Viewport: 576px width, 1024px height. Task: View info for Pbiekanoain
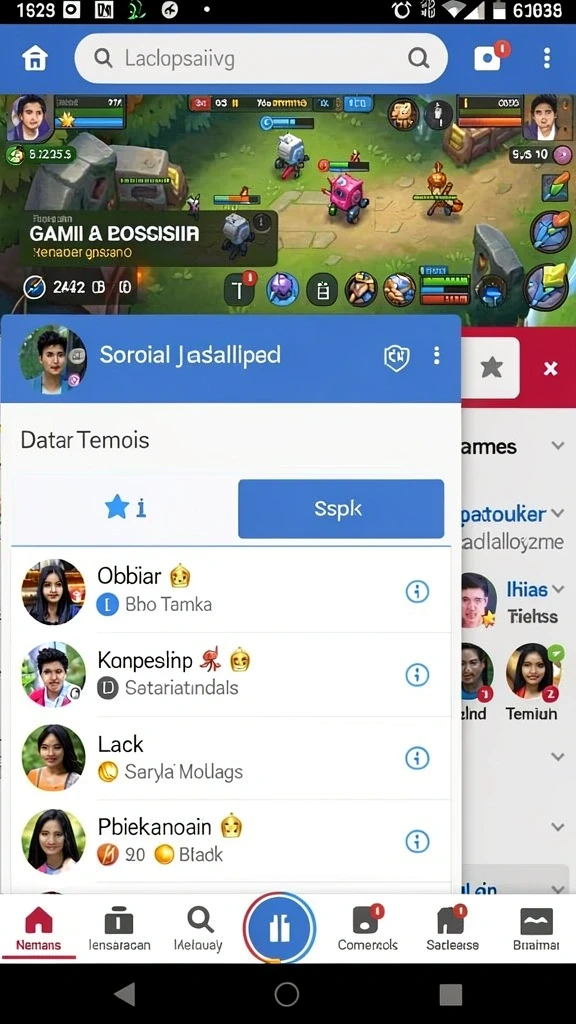tap(417, 841)
